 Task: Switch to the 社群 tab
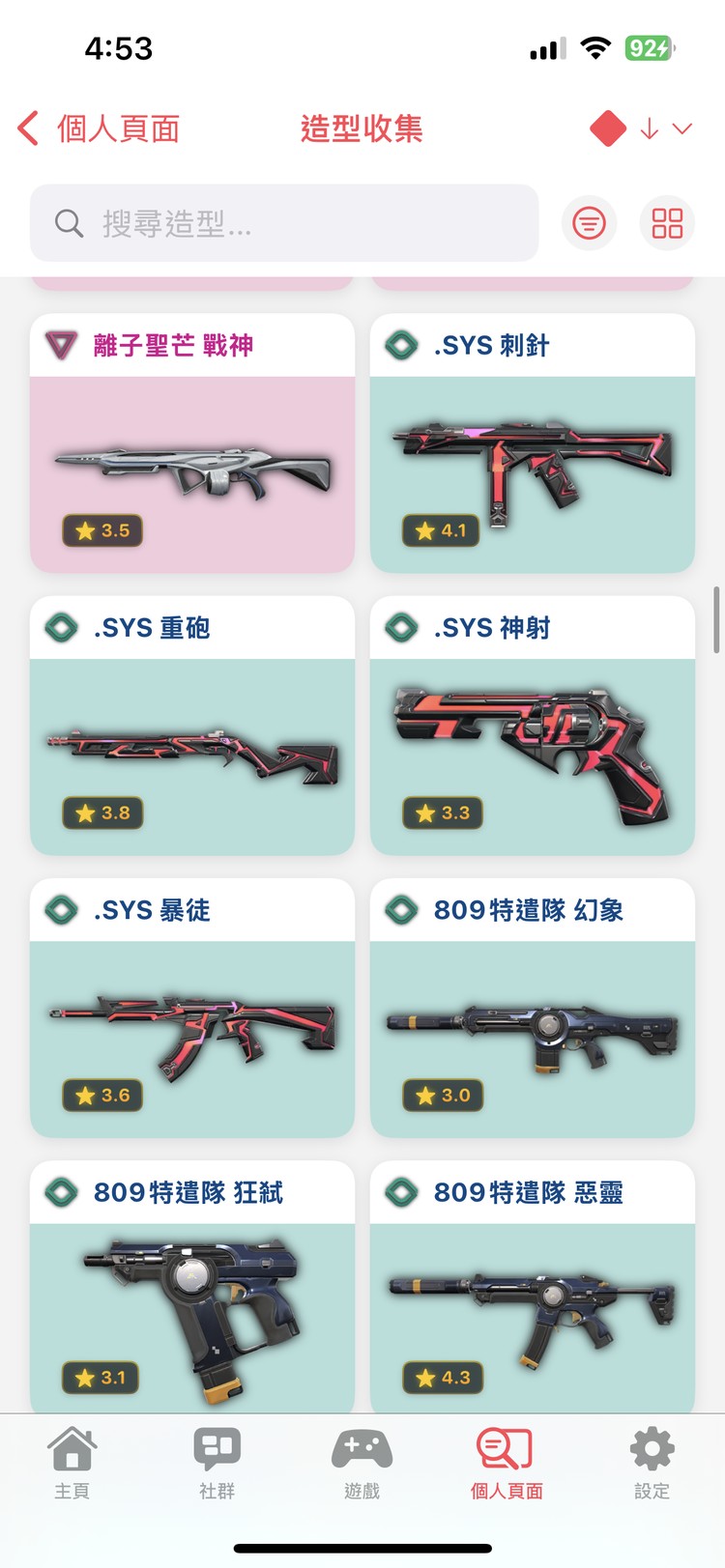(216, 1465)
